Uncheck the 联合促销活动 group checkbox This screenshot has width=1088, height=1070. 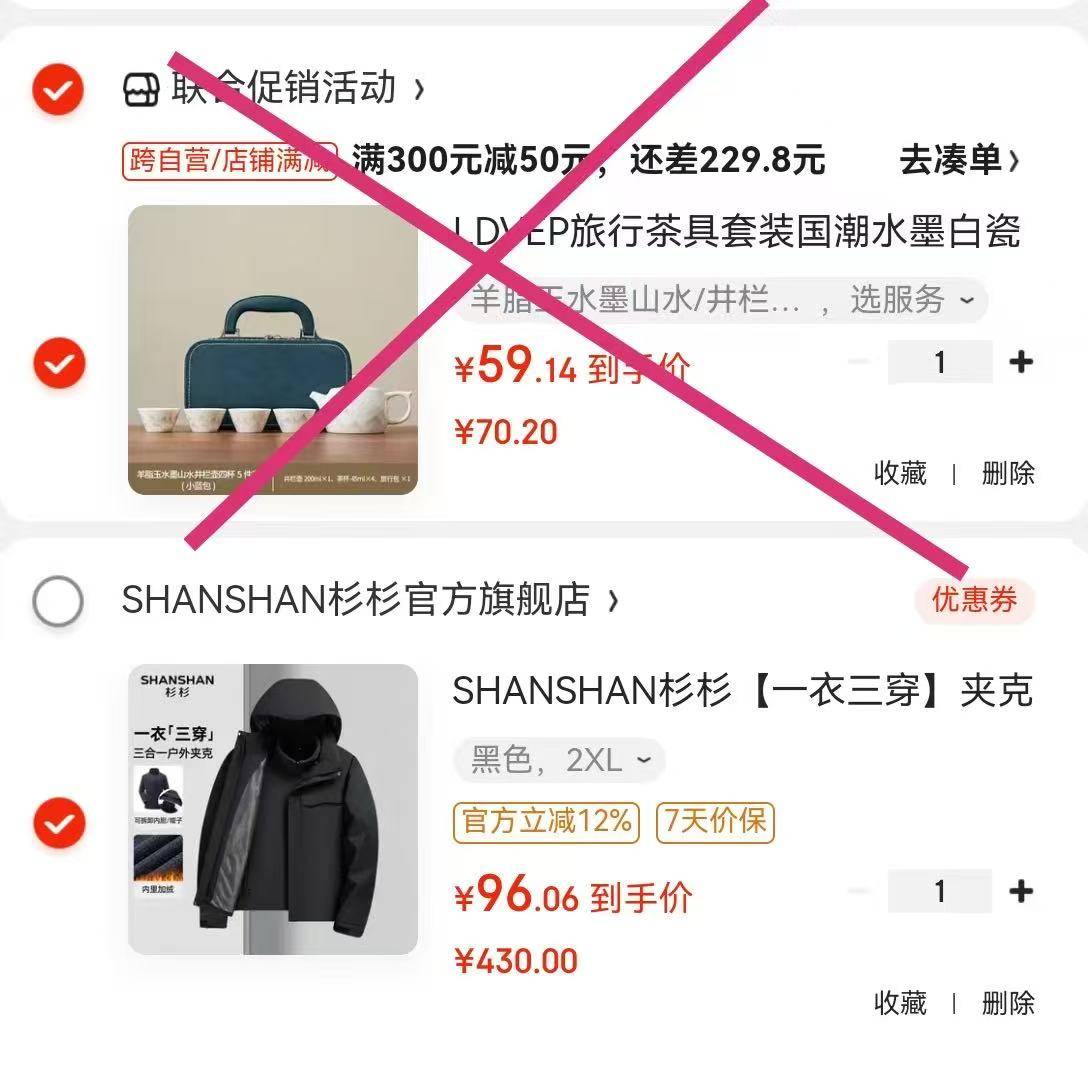pos(57,90)
